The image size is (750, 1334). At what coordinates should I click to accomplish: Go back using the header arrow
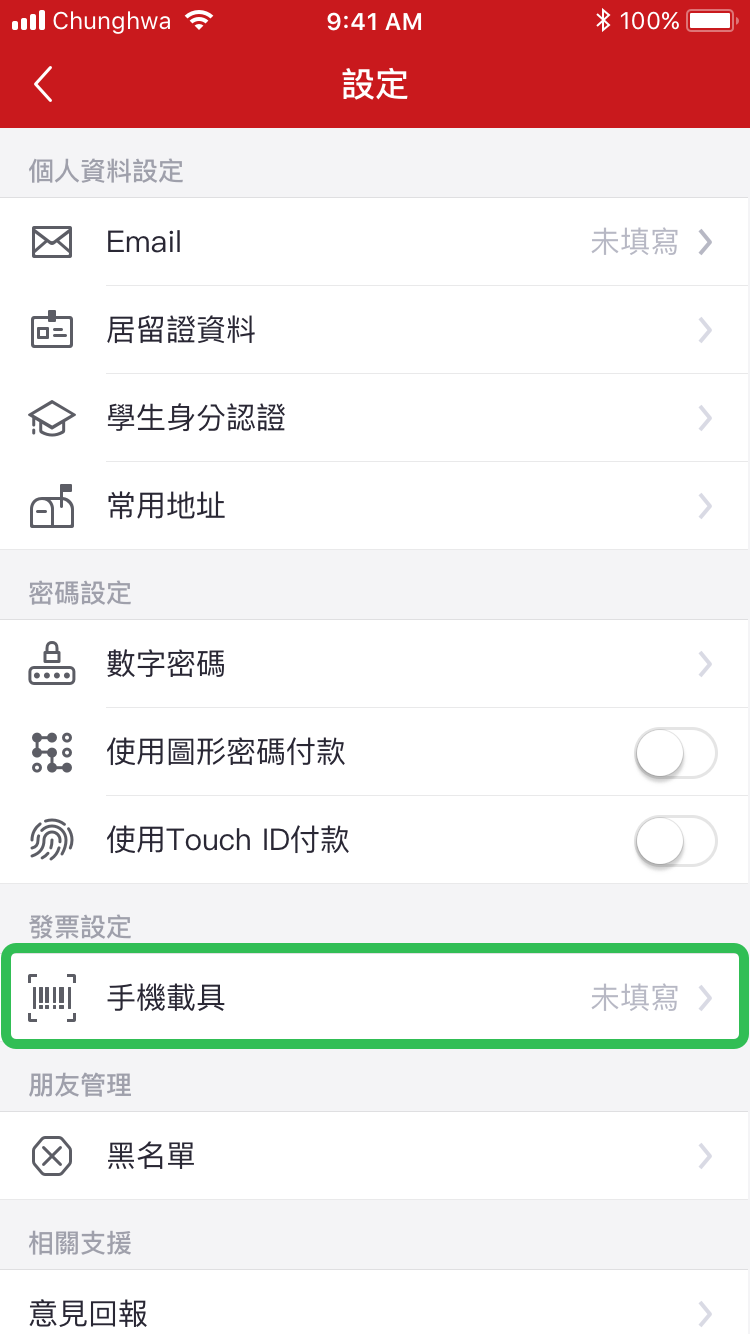coord(43,85)
